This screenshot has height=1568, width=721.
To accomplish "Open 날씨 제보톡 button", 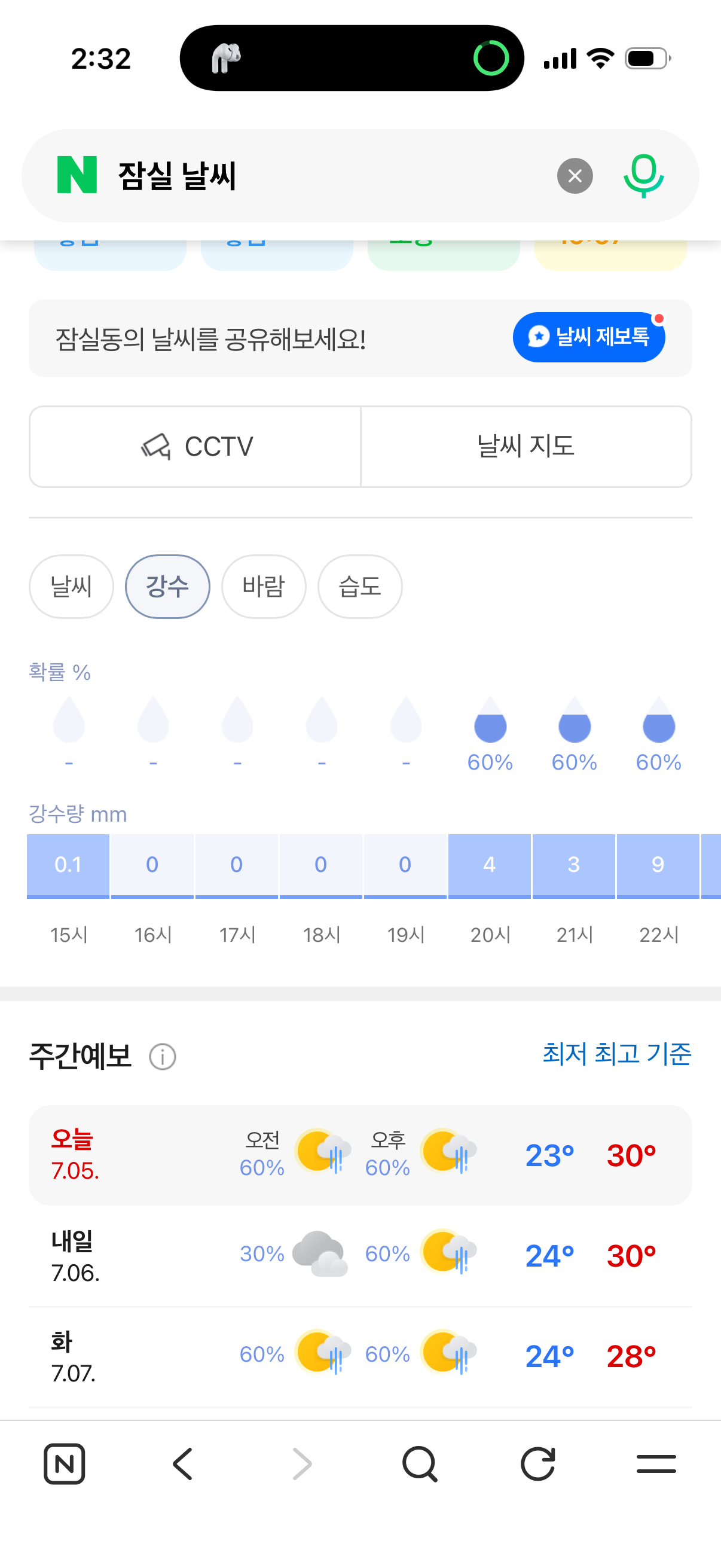I will tap(588, 337).
